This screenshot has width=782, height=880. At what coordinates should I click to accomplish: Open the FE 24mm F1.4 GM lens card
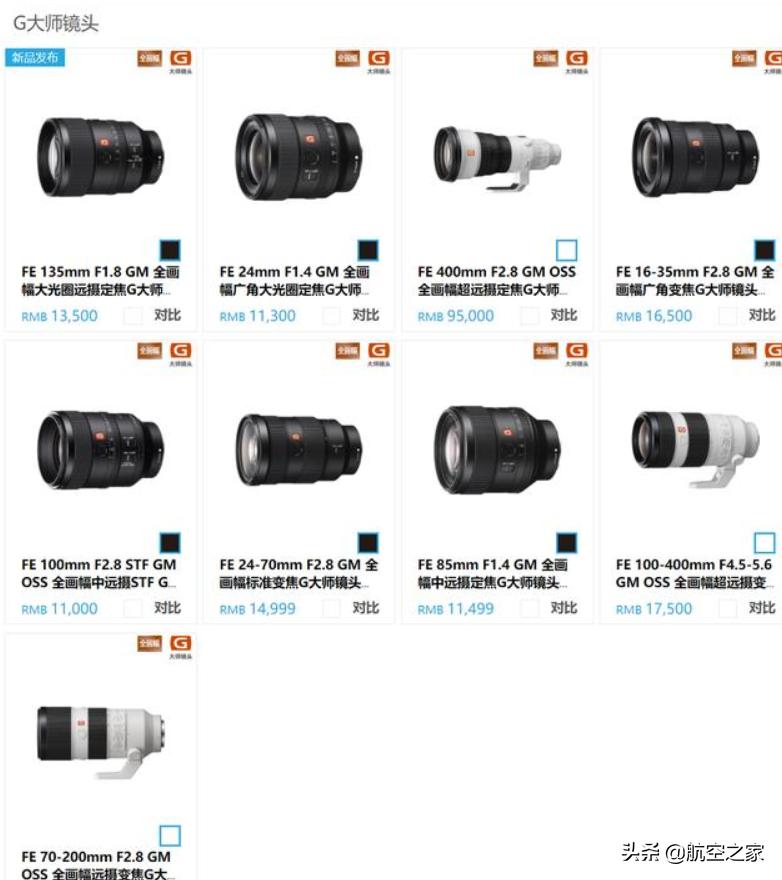(x=298, y=156)
